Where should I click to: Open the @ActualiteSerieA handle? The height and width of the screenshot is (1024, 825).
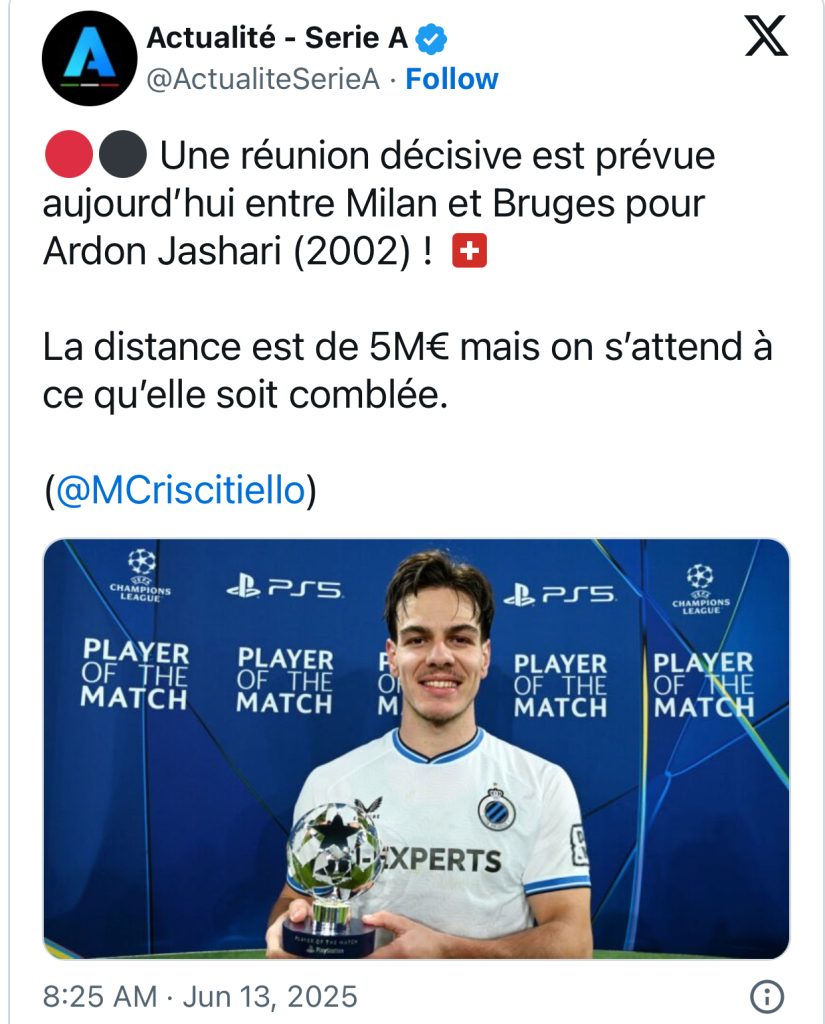[x=263, y=79]
